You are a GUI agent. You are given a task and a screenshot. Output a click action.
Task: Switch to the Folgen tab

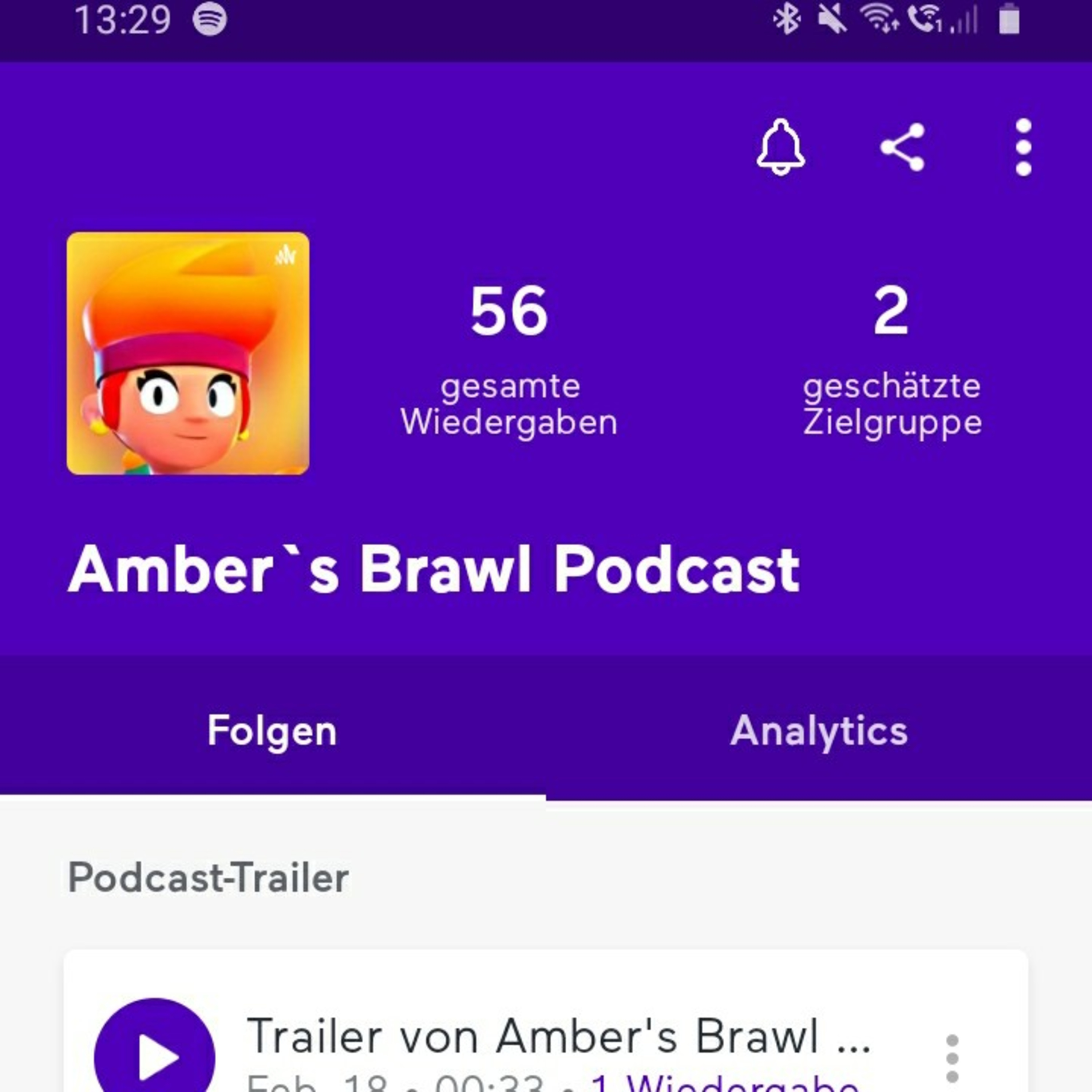[272, 730]
